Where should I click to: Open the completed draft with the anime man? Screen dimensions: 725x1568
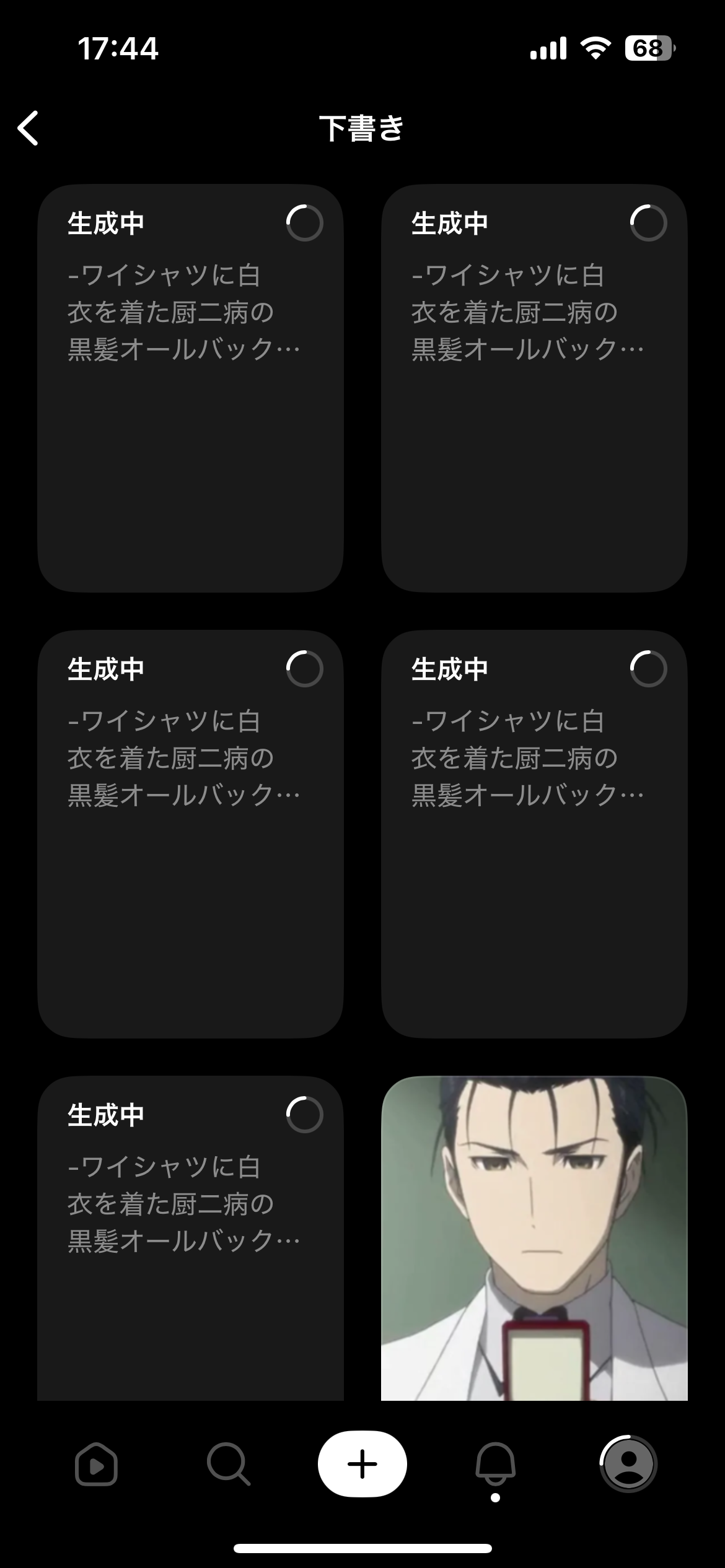tap(534, 1239)
